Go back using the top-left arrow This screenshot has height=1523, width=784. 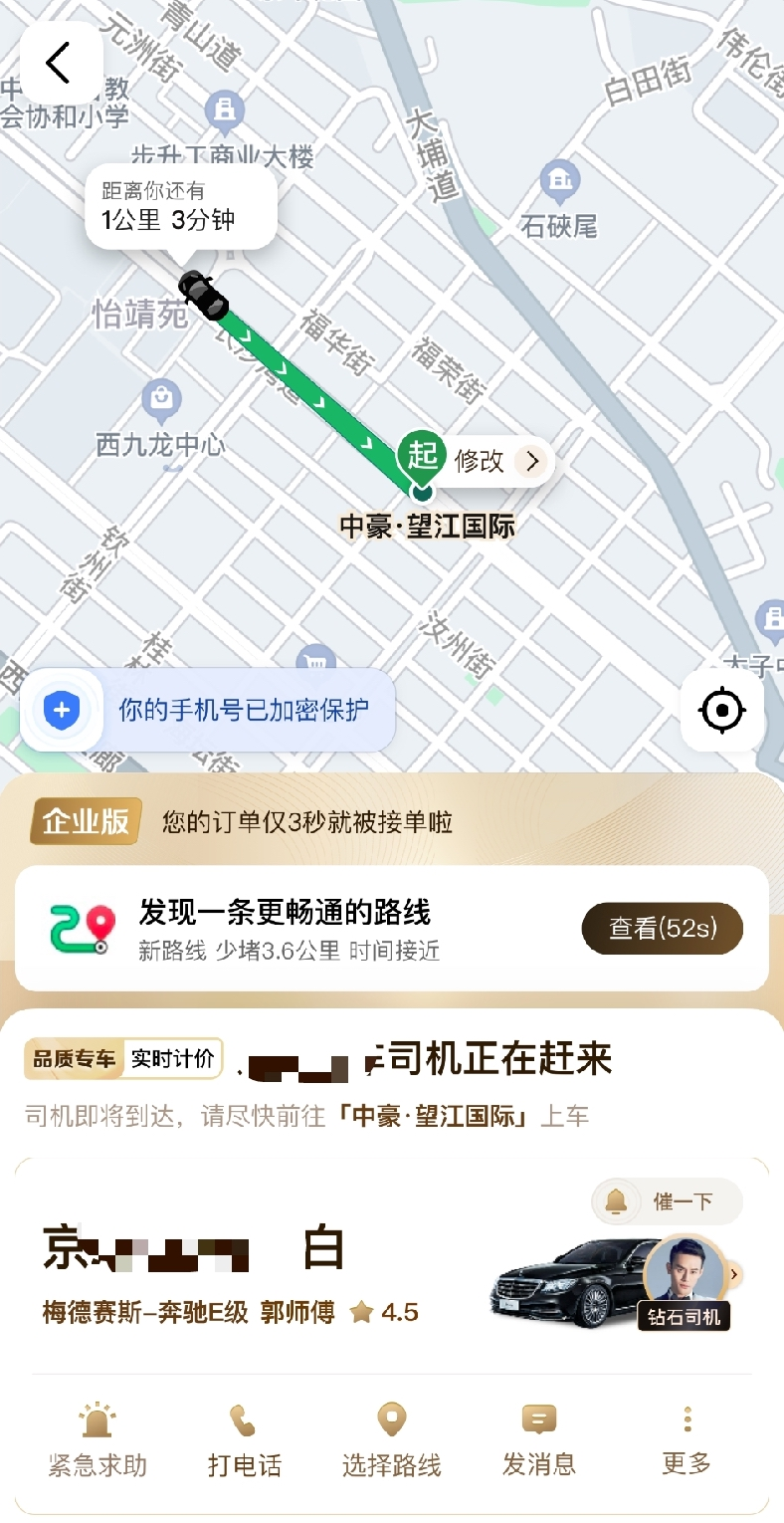click(x=61, y=63)
